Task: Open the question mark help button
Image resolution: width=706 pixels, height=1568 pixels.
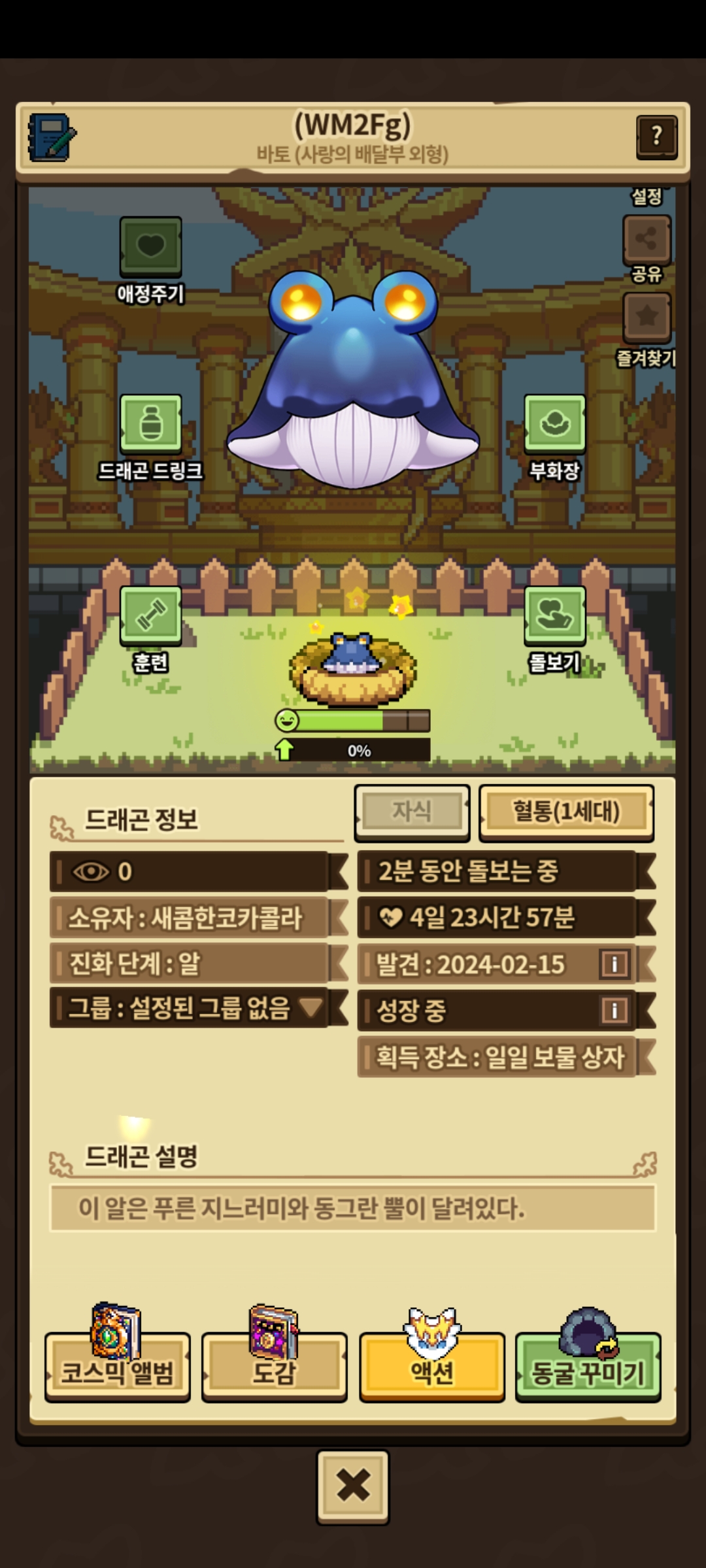Action: point(656,137)
